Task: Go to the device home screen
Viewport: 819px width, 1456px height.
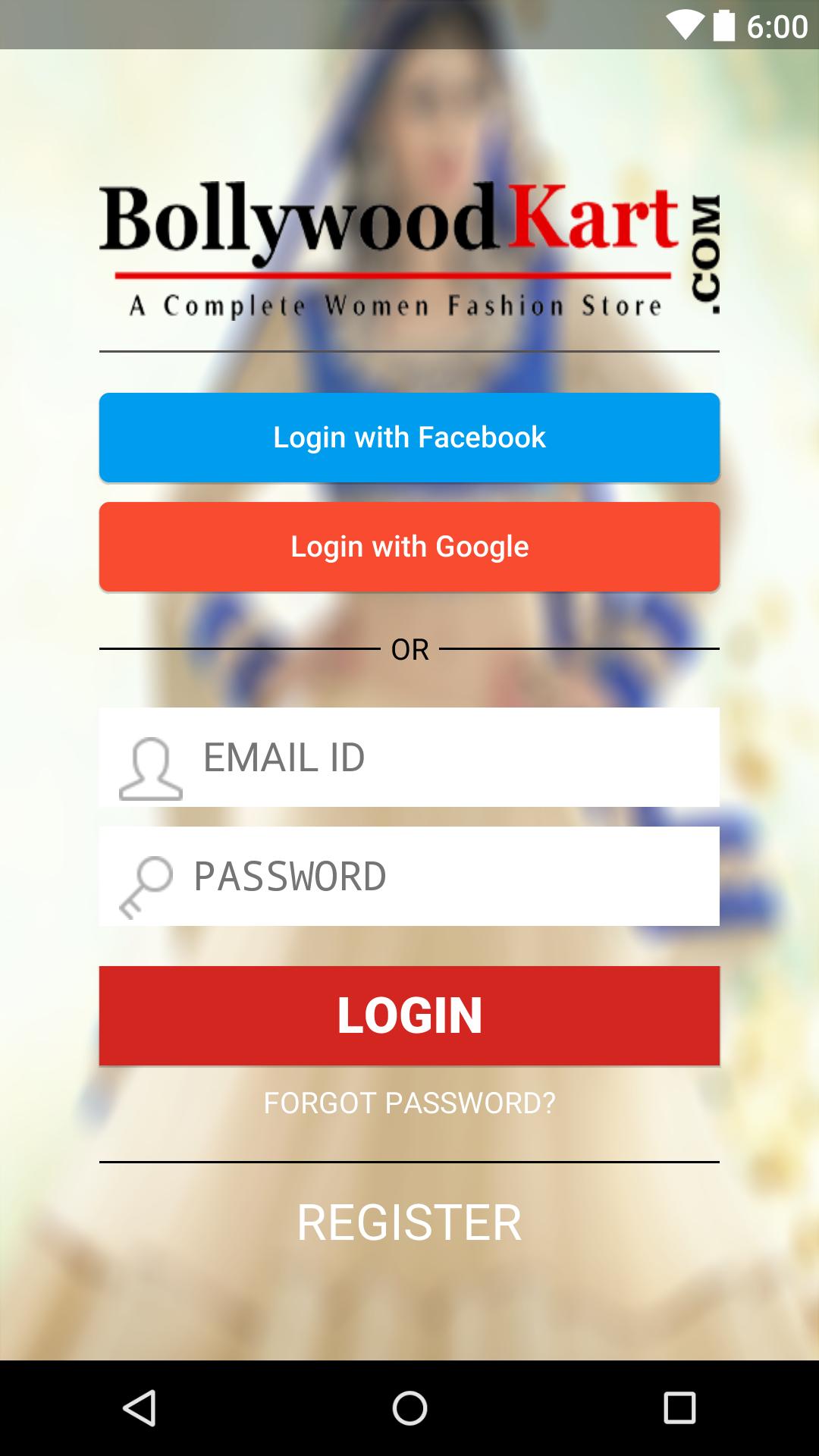Action: (409, 1408)
